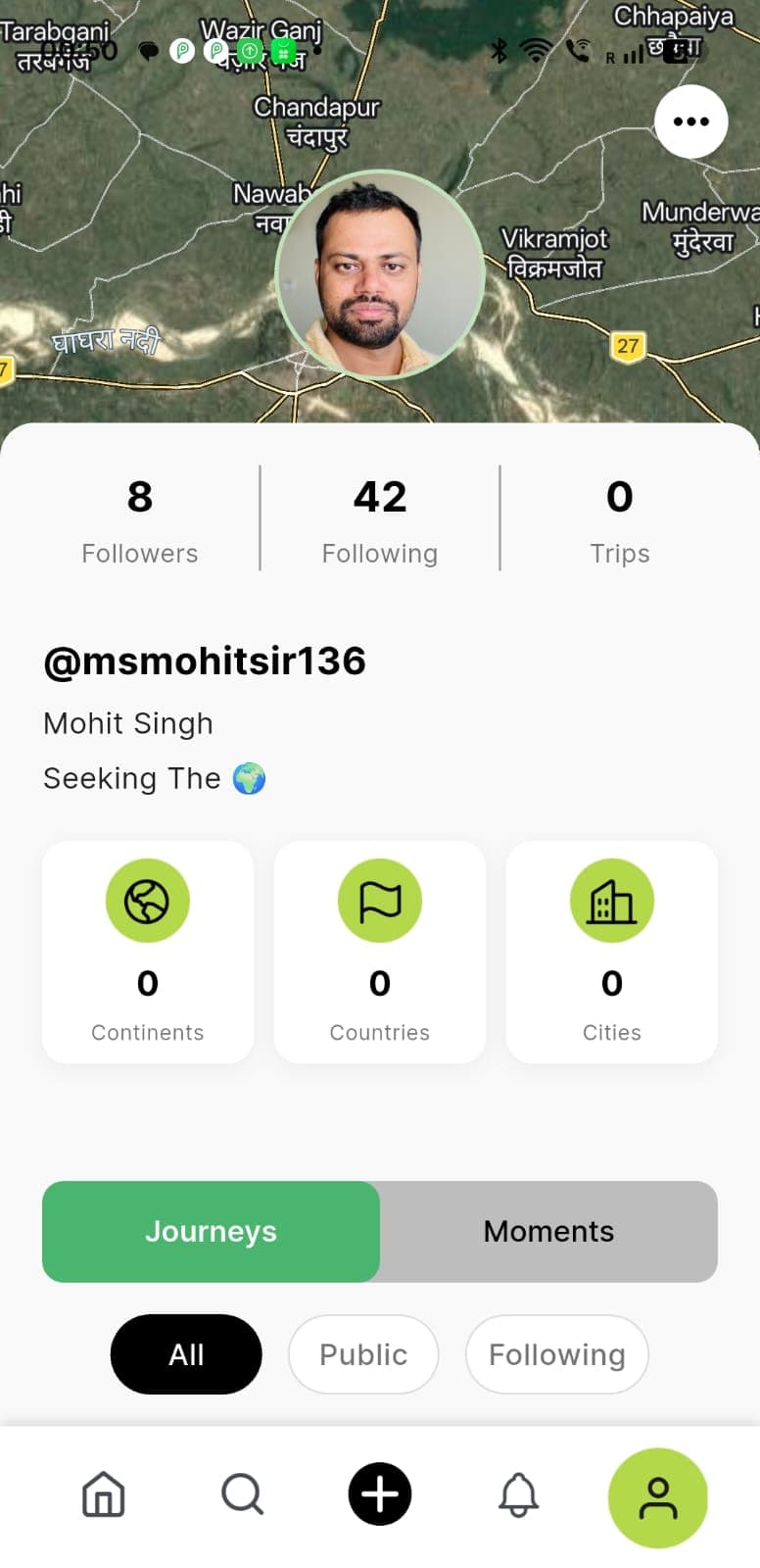Open Mohit Singh's profile photo
The height and width of the screenshot is (1568, 760).
click(380, 274)
